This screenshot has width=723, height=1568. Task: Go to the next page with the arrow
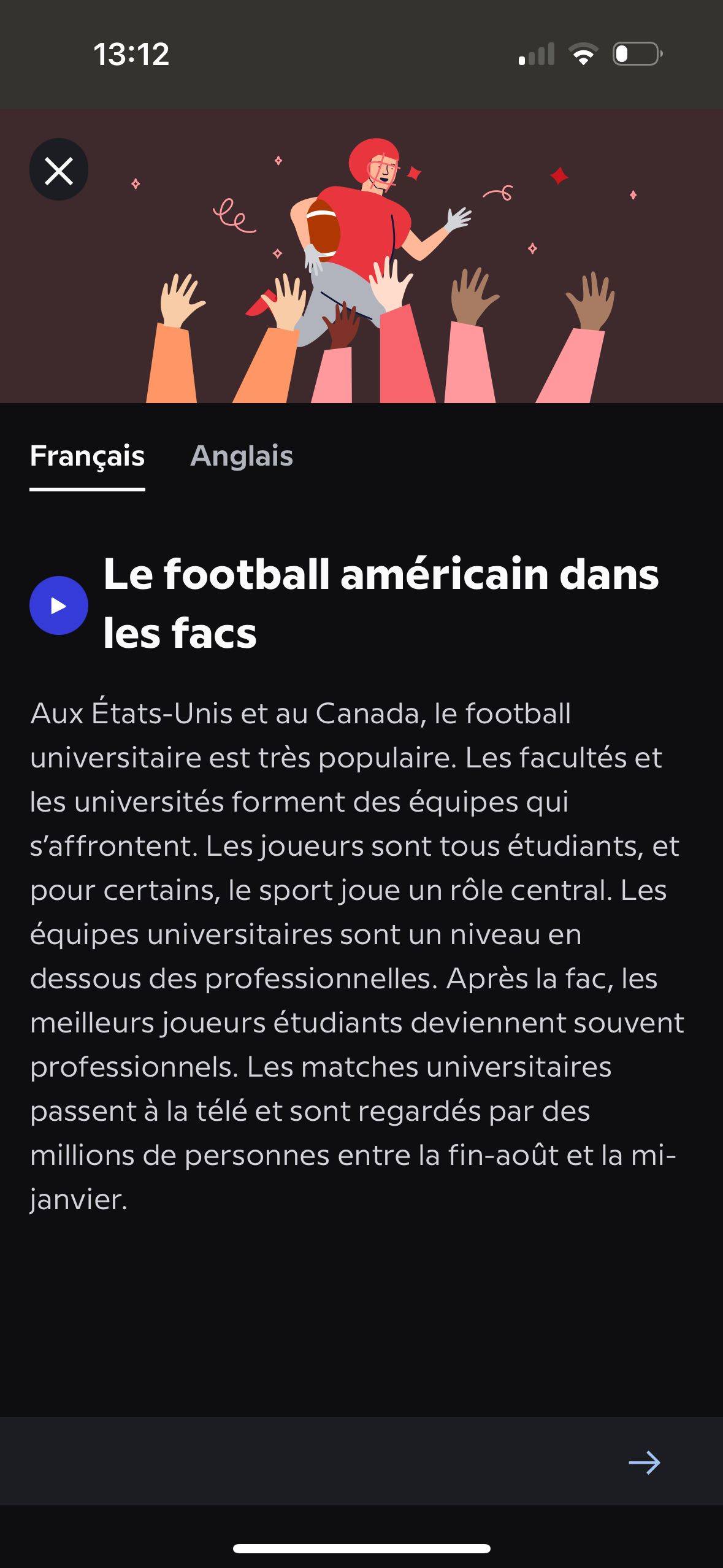(644, 1462)
